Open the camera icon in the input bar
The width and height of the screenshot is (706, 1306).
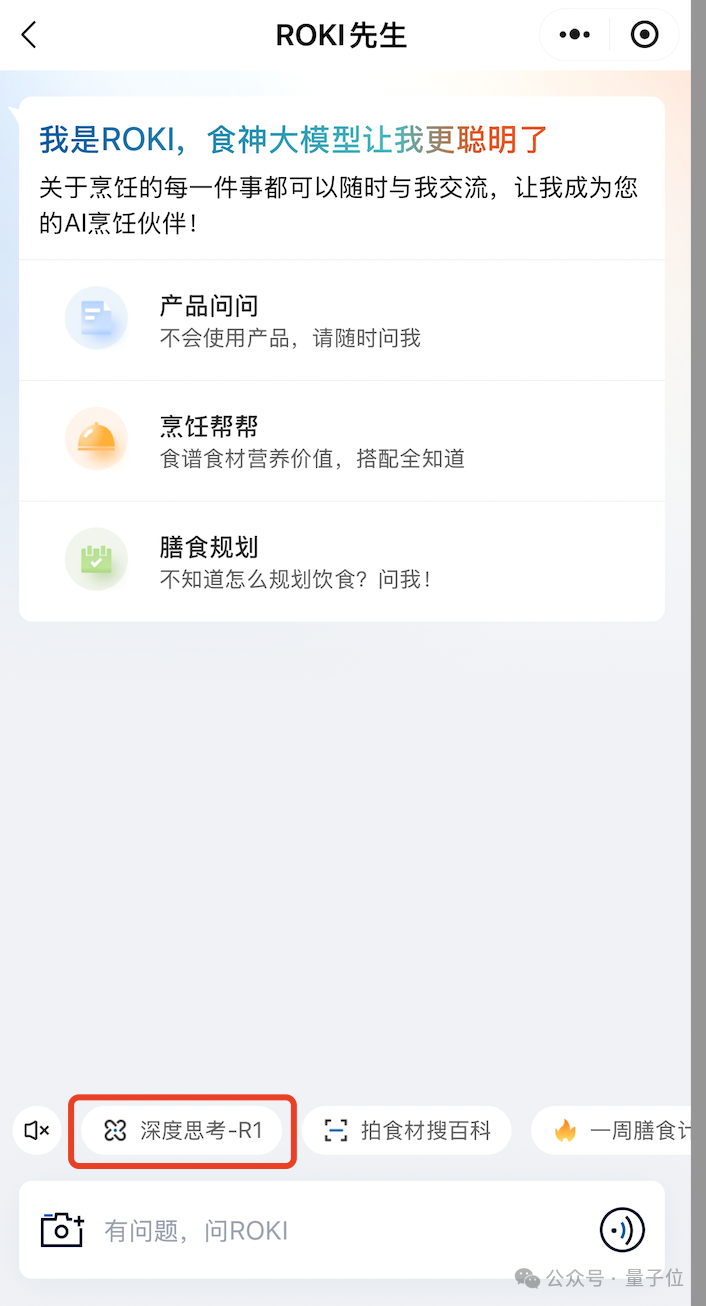[x=62, y=1229]
